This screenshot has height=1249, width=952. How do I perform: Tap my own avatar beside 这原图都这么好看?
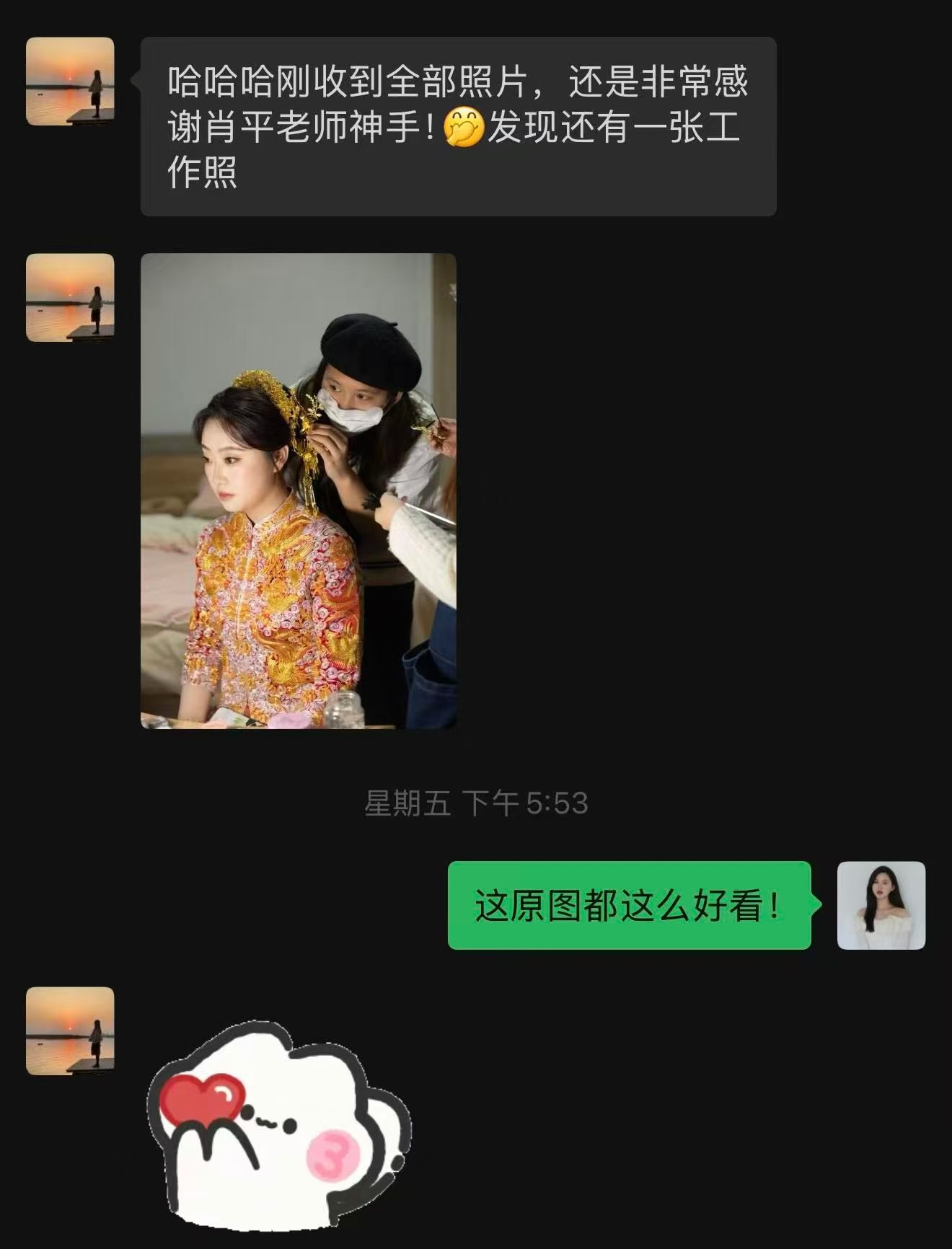881,905
